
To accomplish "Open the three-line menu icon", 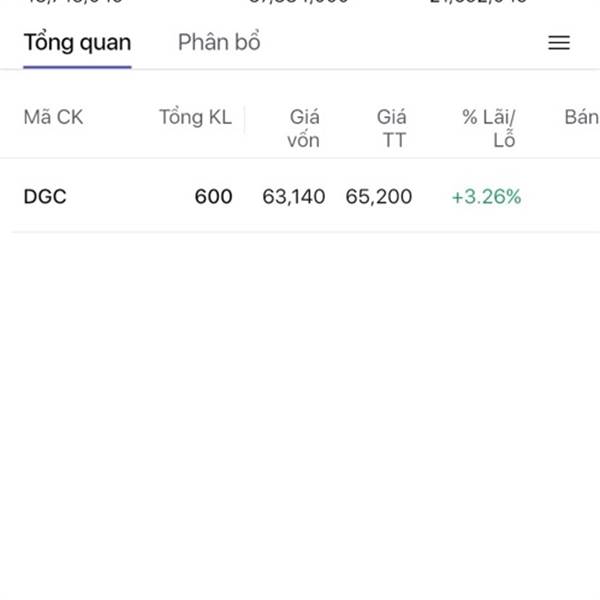I will click(x=559, y=43).
